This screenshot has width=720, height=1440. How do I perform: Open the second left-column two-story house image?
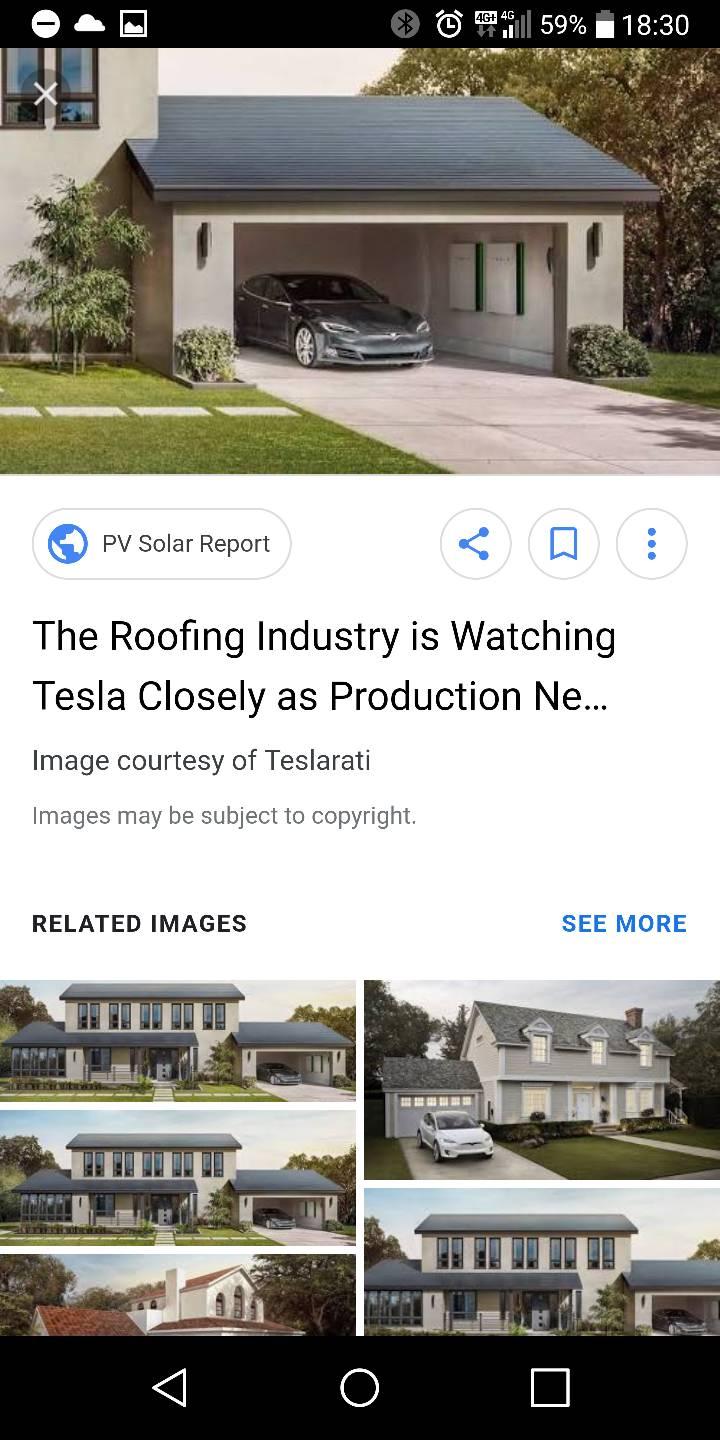click(x=178, y=1178)
